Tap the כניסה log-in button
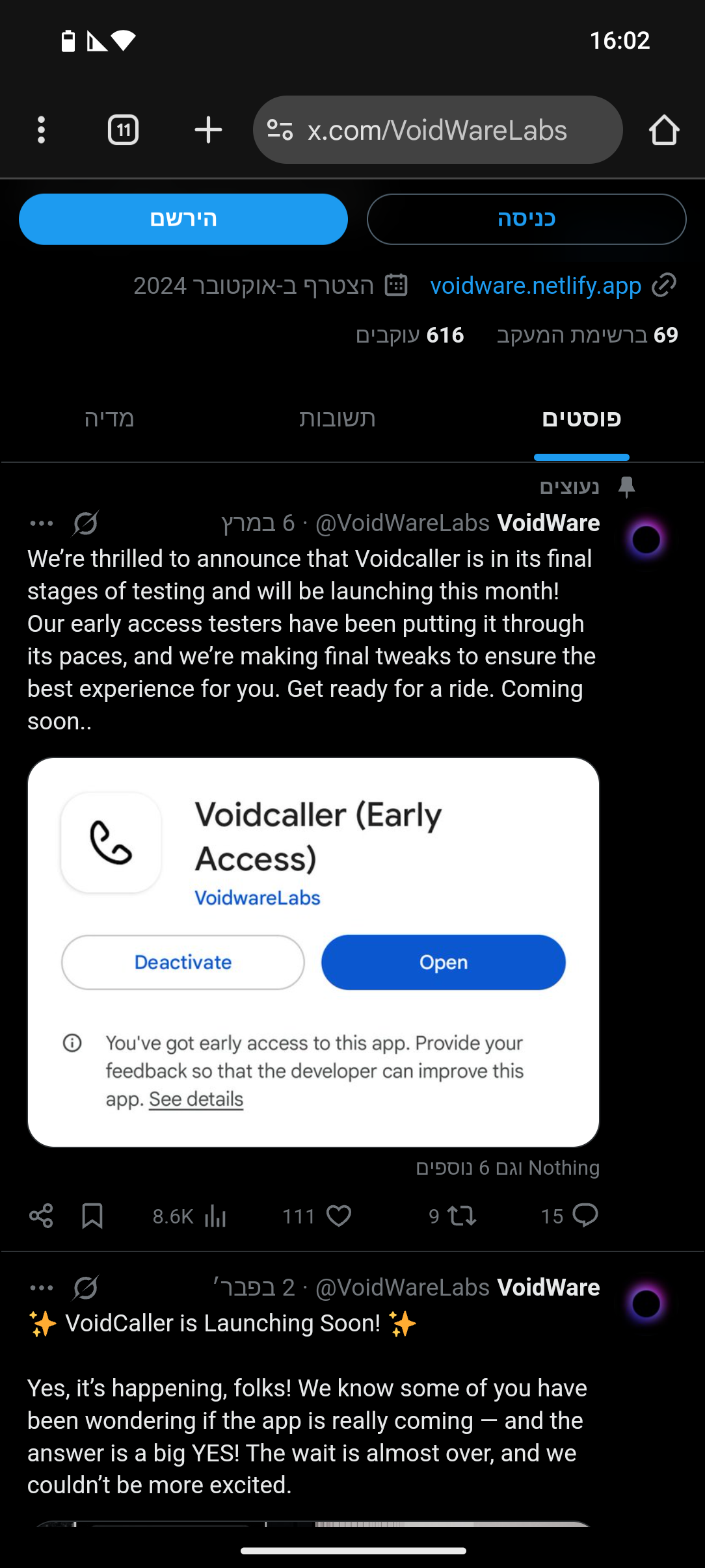705x1568 pixels. click(526, 219)
